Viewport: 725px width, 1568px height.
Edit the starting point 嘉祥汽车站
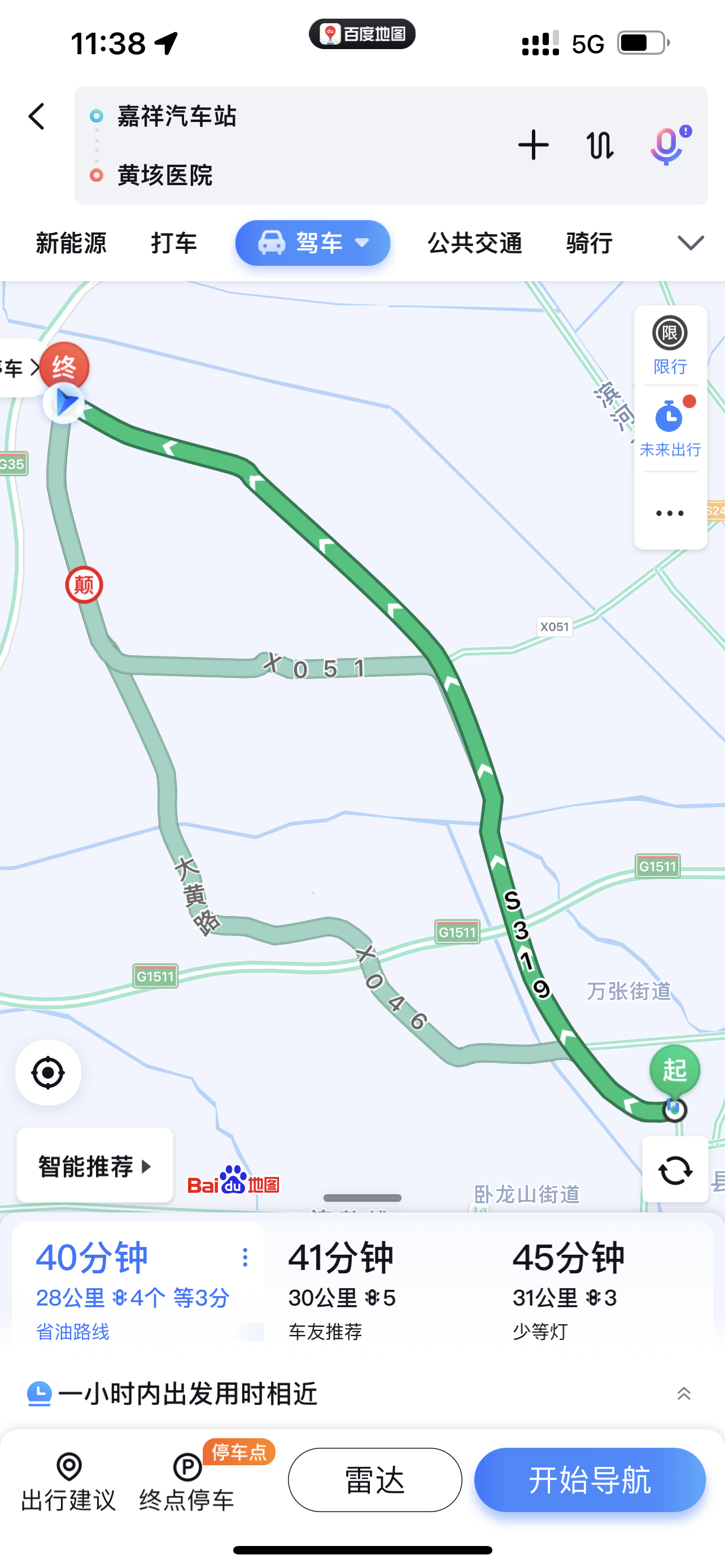point(177,116)
